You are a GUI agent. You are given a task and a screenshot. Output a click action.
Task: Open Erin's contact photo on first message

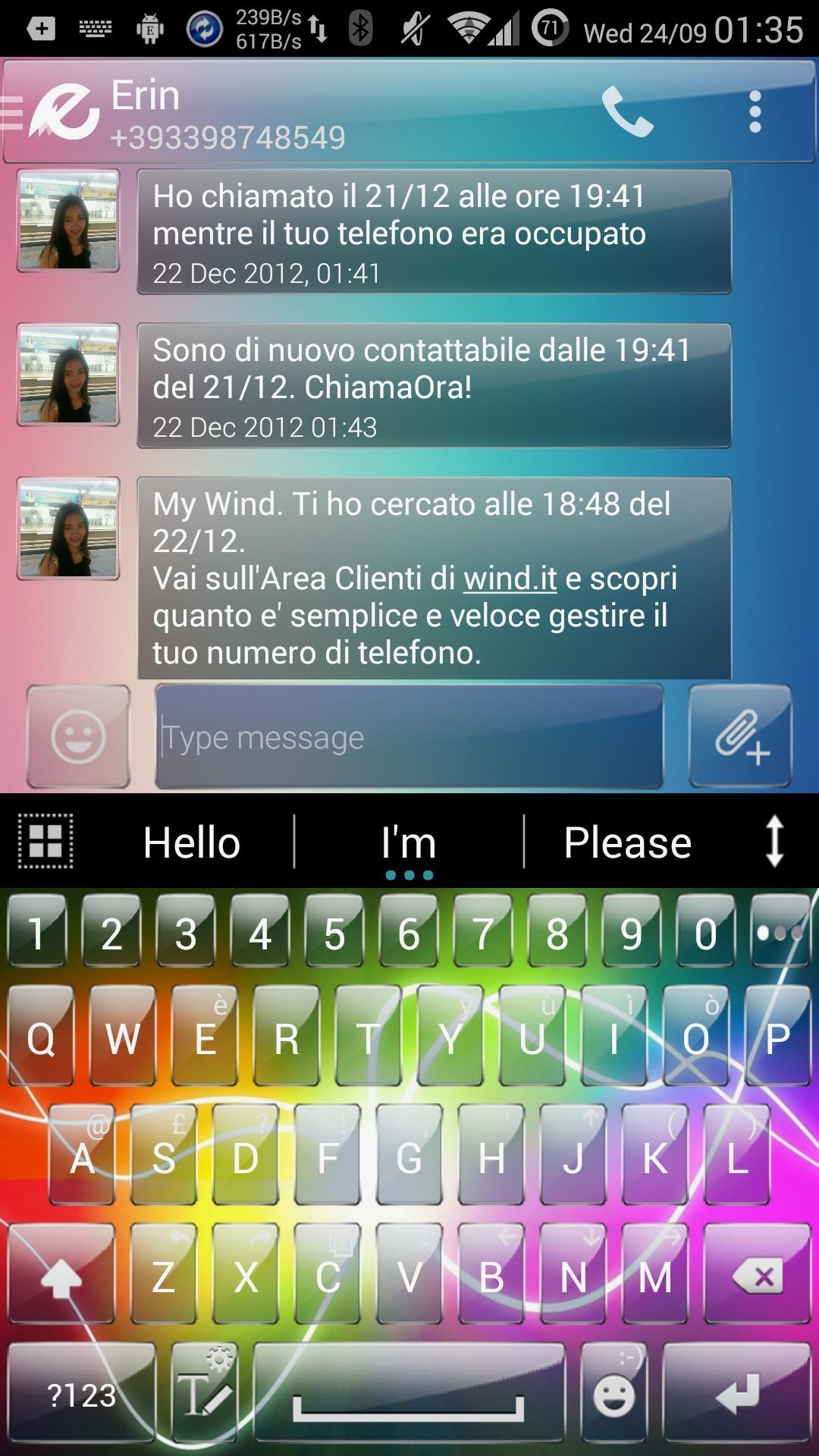coord(68,221)
